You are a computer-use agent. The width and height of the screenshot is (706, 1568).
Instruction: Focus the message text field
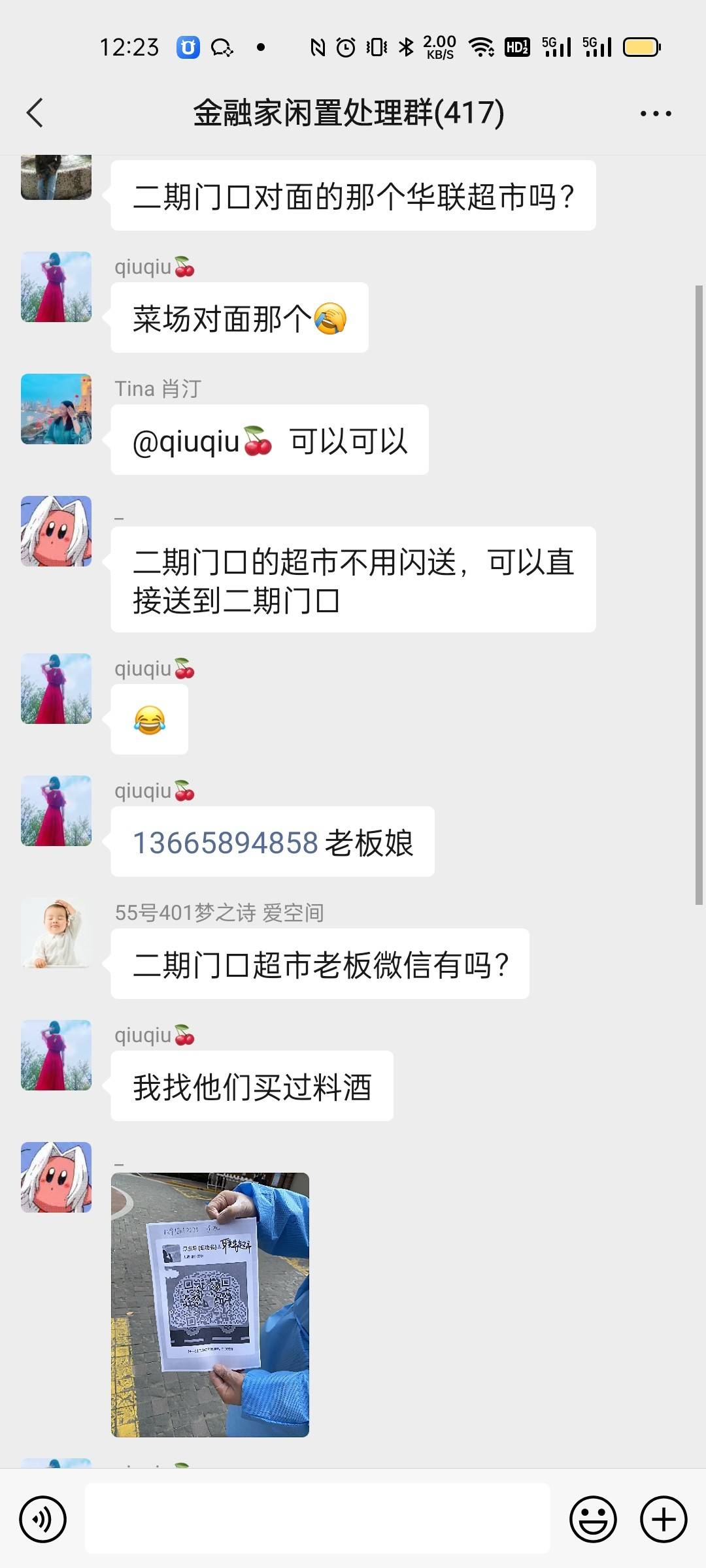click(x=317, y=1518)
